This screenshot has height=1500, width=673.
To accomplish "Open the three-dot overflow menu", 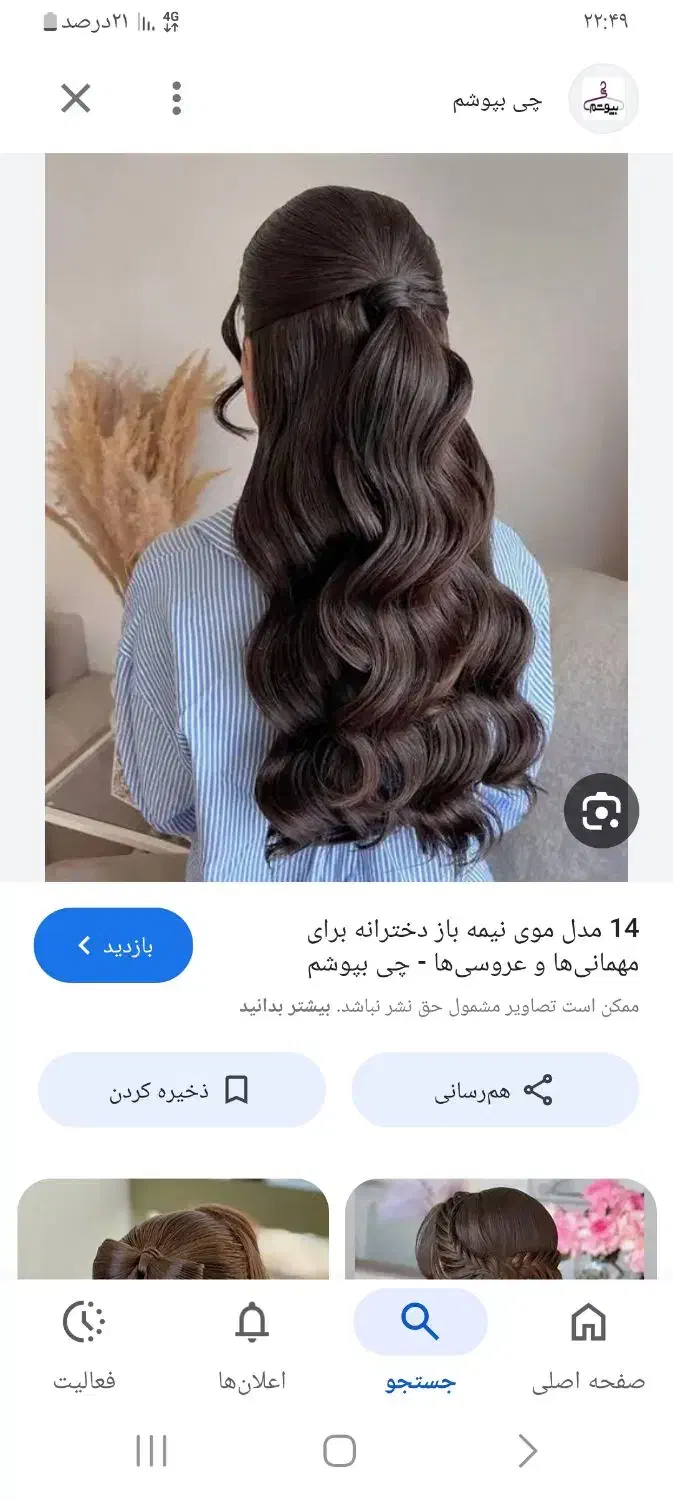I will pyautogui.click(x=176, y=98).
